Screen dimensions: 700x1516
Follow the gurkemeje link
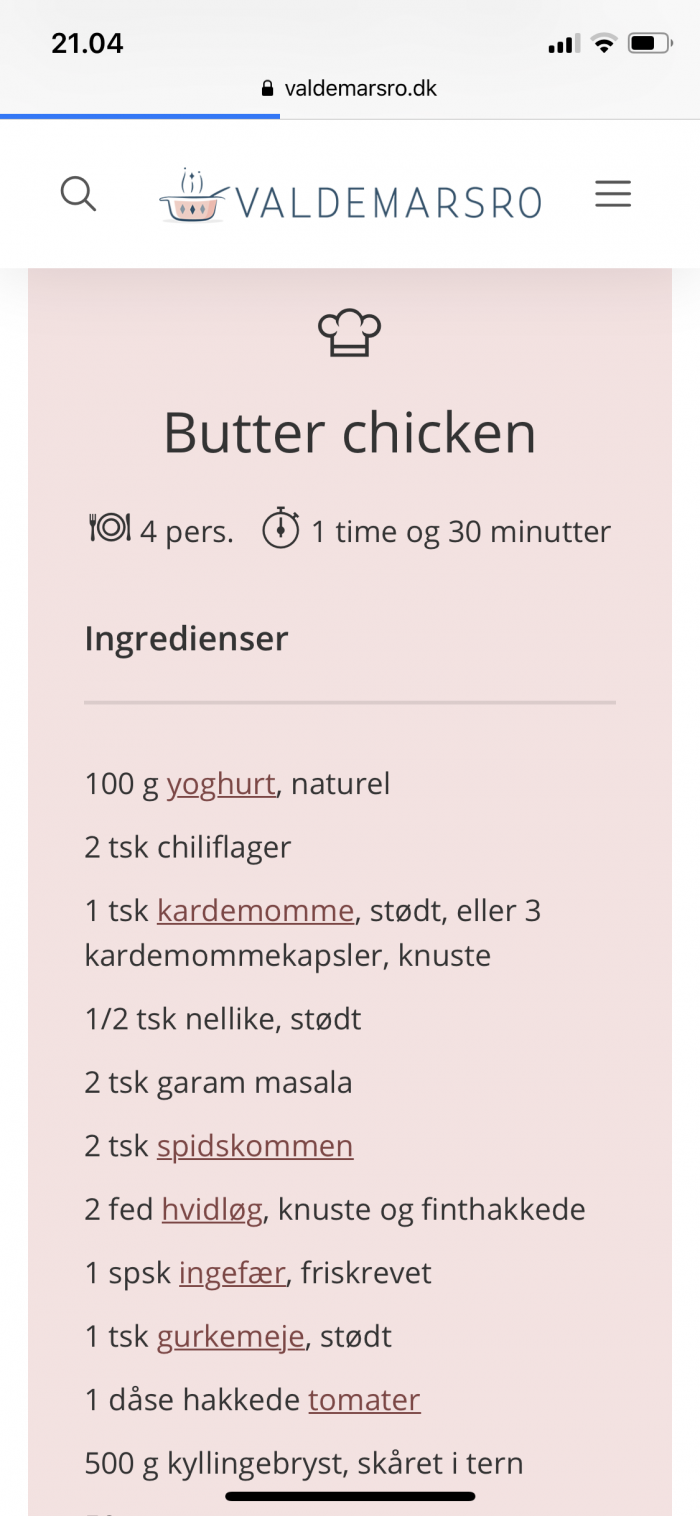(231, 1337)
